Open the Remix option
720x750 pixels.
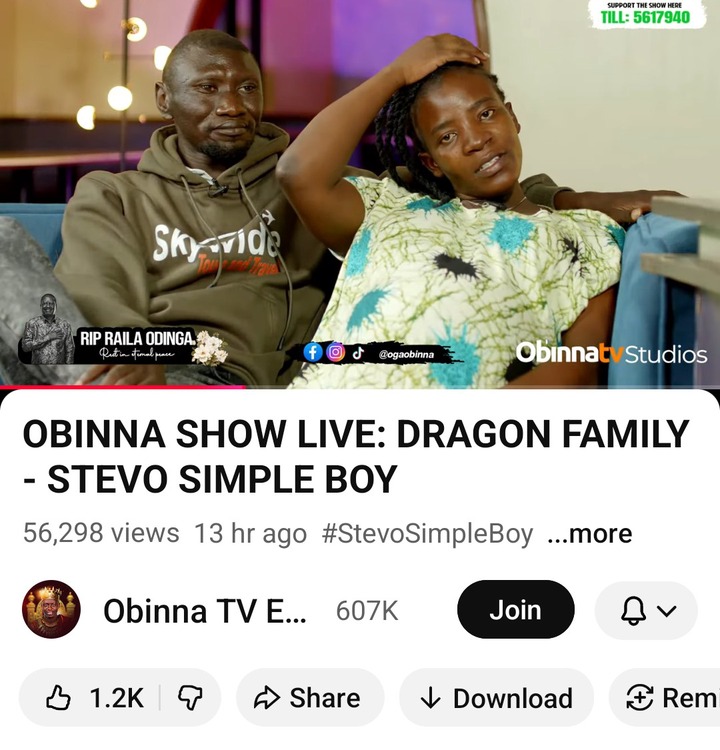point(670,698)
